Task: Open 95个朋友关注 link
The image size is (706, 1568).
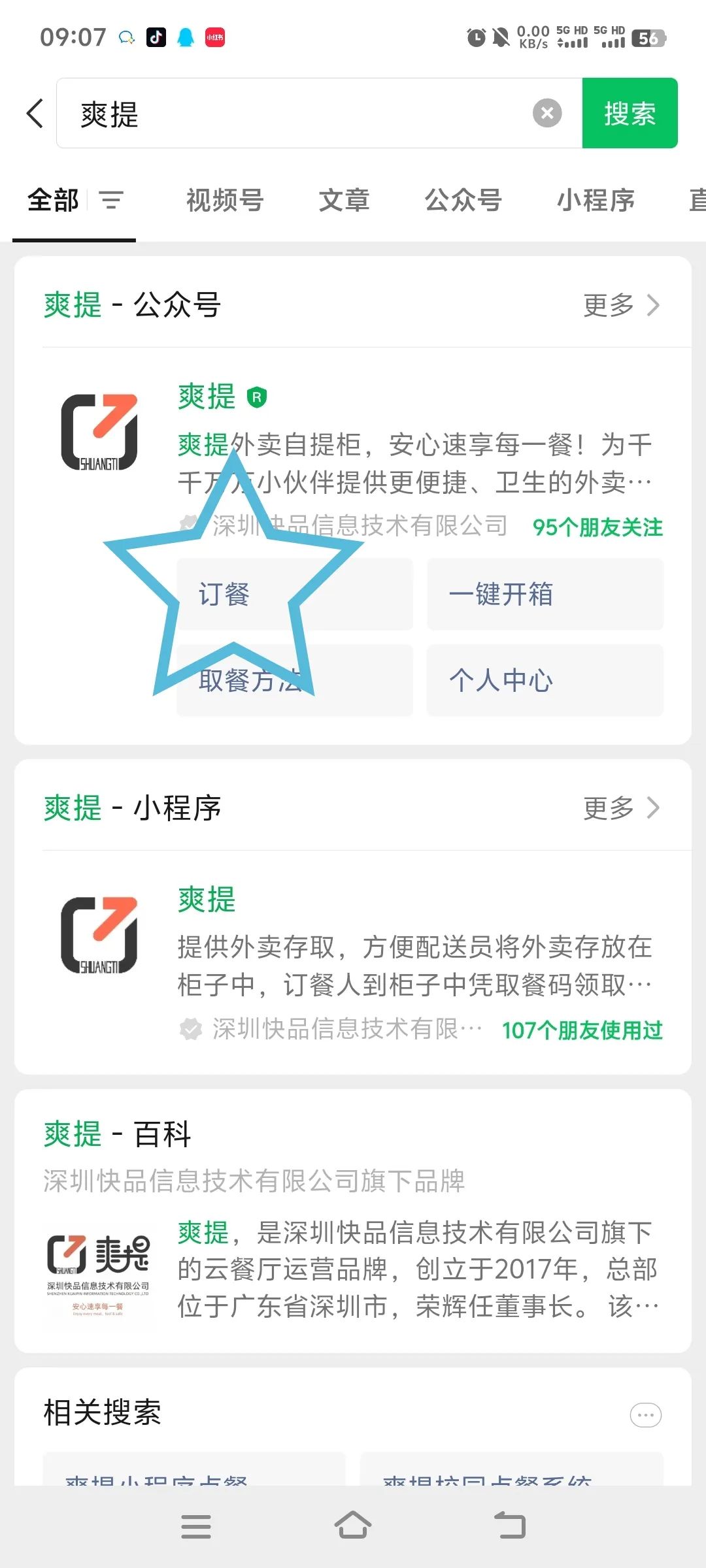Action: click(x=597, y=527)
